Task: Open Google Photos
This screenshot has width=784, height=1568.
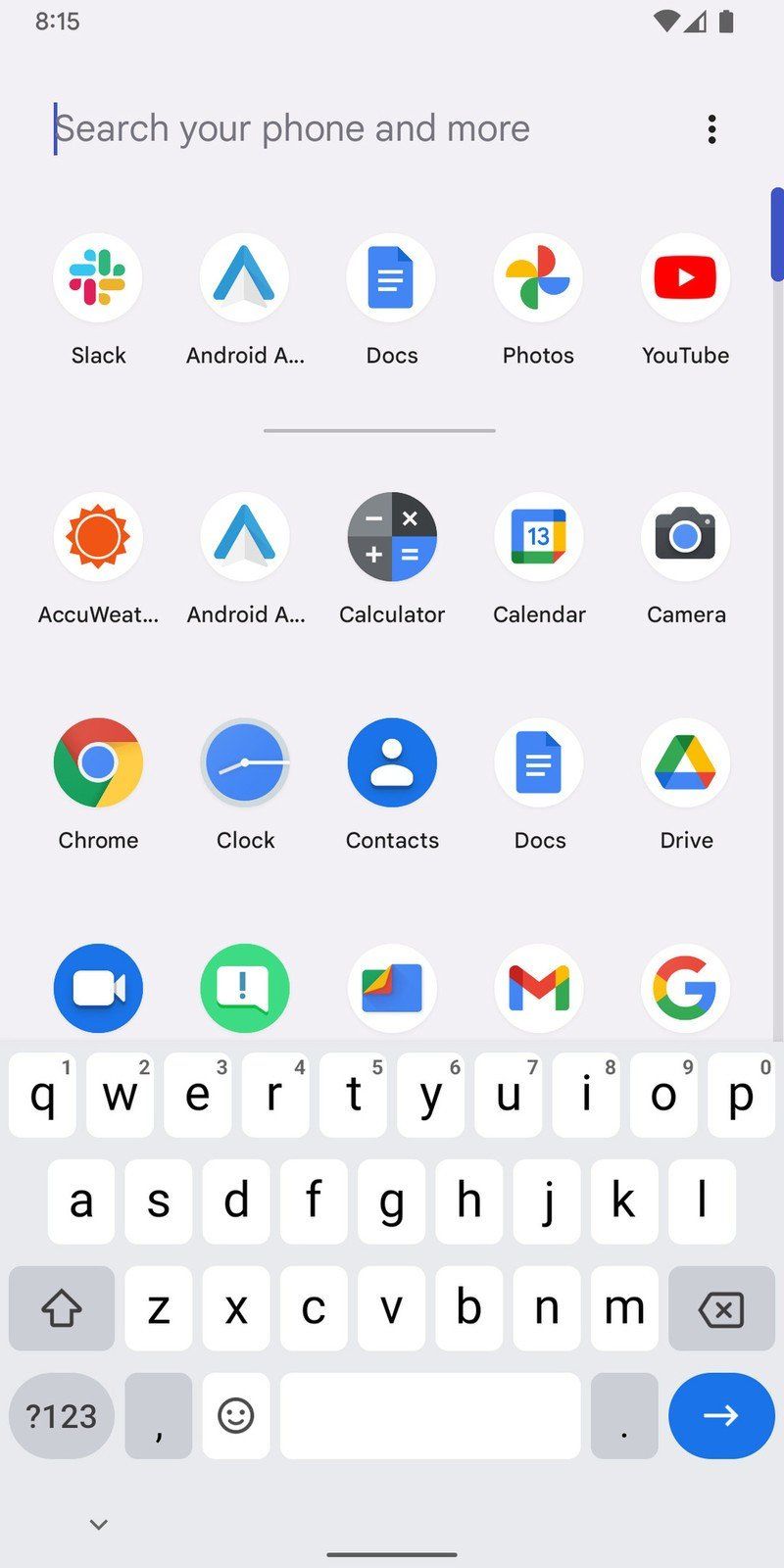Action: (x=538, y=277)
